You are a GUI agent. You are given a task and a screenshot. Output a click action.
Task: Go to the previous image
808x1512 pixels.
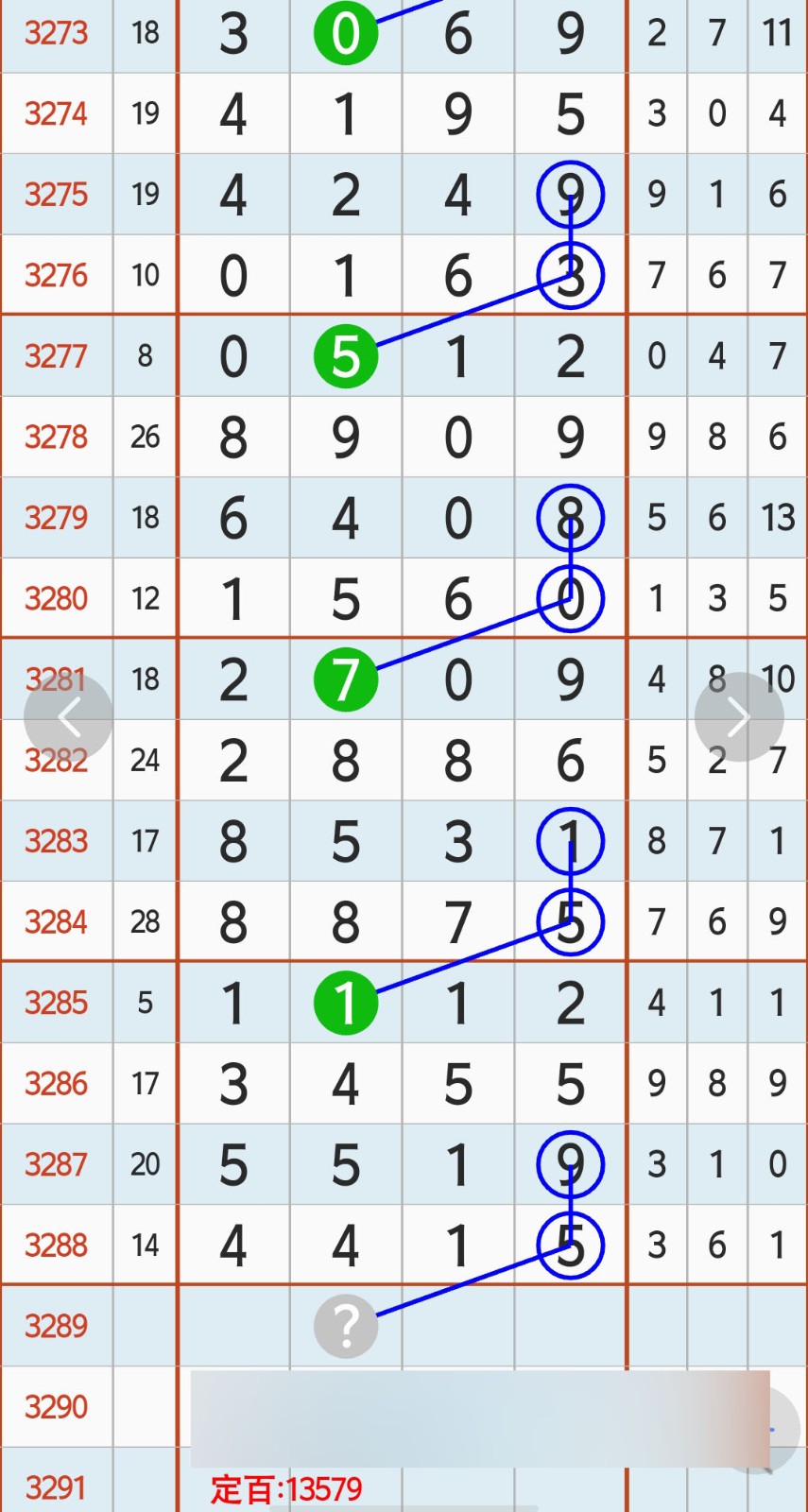click(68, 717)
